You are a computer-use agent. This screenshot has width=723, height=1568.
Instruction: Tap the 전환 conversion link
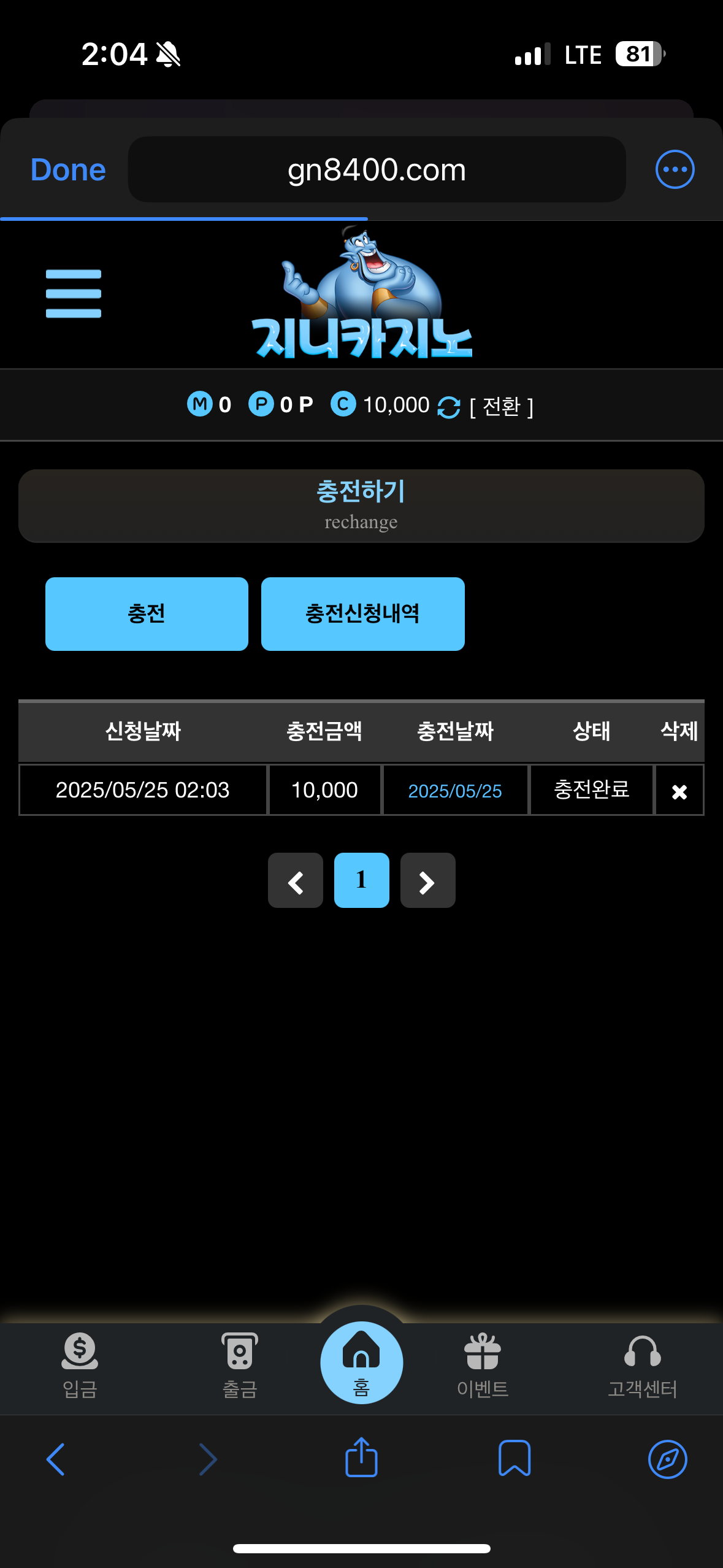[x=502, y=406]
